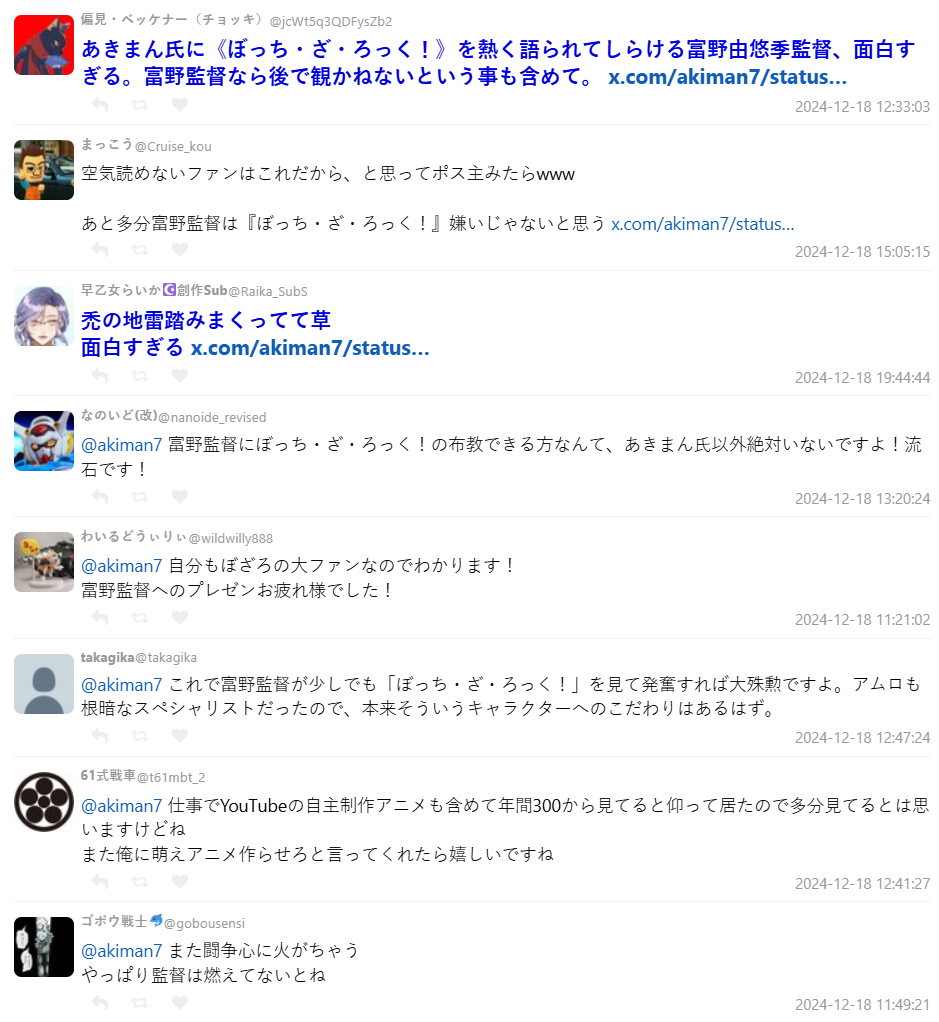Open the profile avatar of なのいど(改)
This screenshot has height=1022, width=939.
pos(44,441)
